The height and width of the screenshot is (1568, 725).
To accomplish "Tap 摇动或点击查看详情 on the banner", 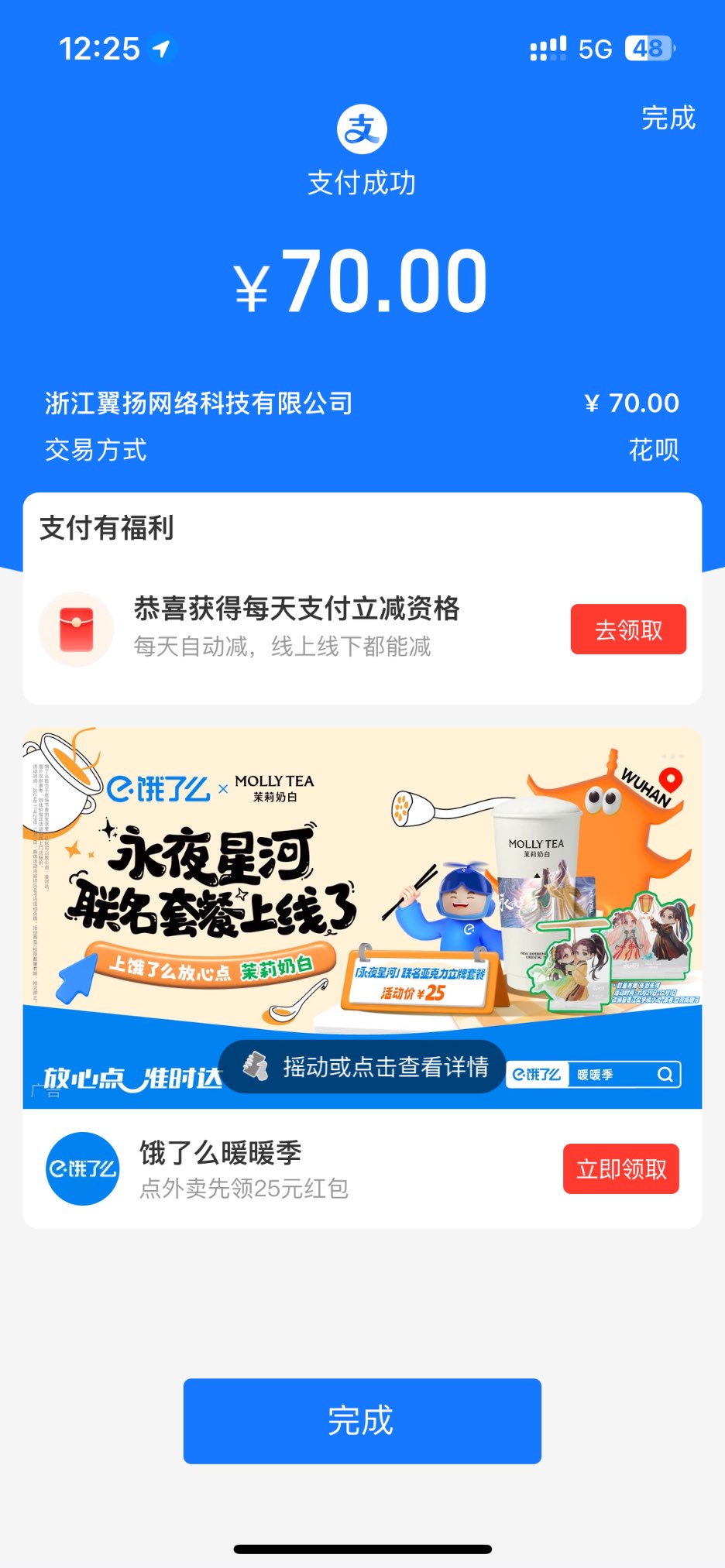I will point(362,1067).
